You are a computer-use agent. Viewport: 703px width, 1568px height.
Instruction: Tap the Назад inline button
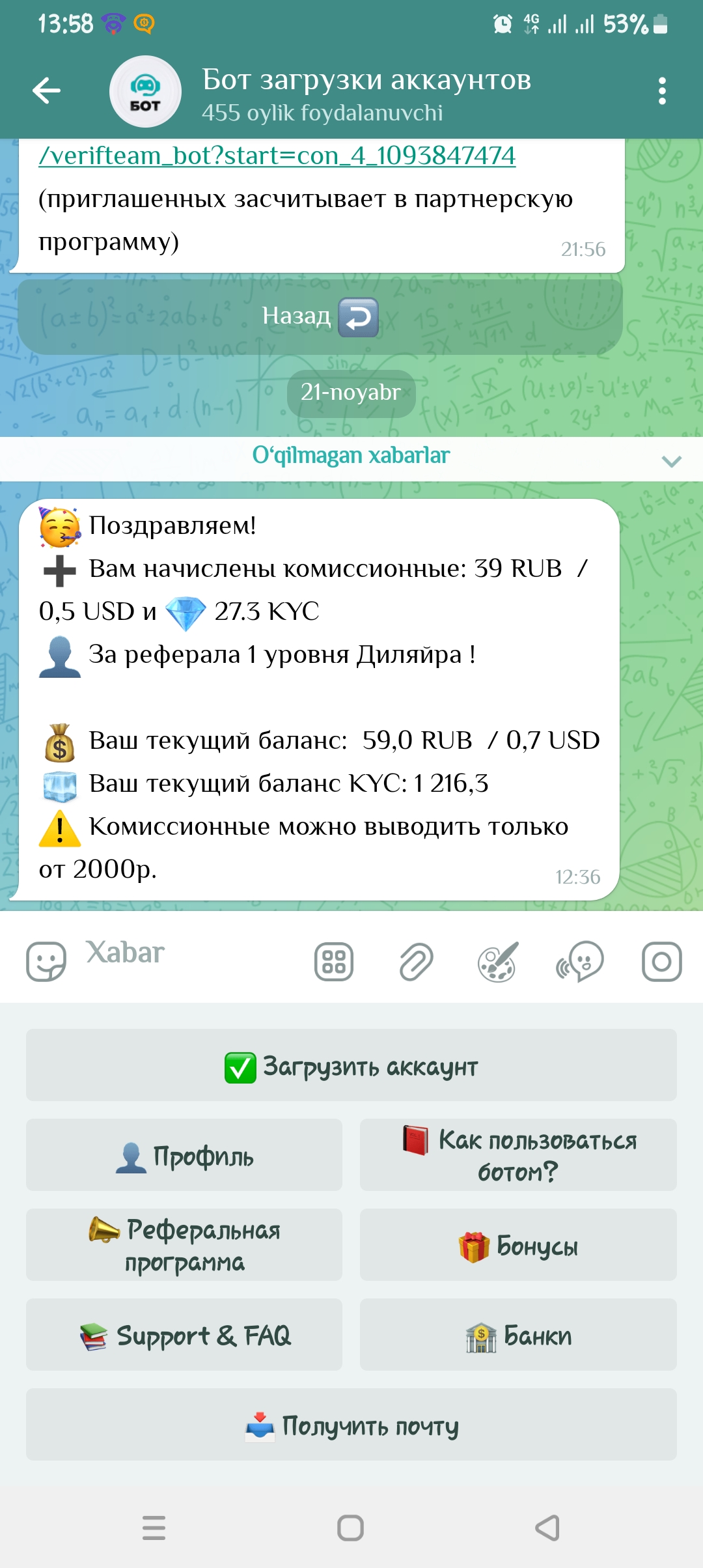pos(320,317)
